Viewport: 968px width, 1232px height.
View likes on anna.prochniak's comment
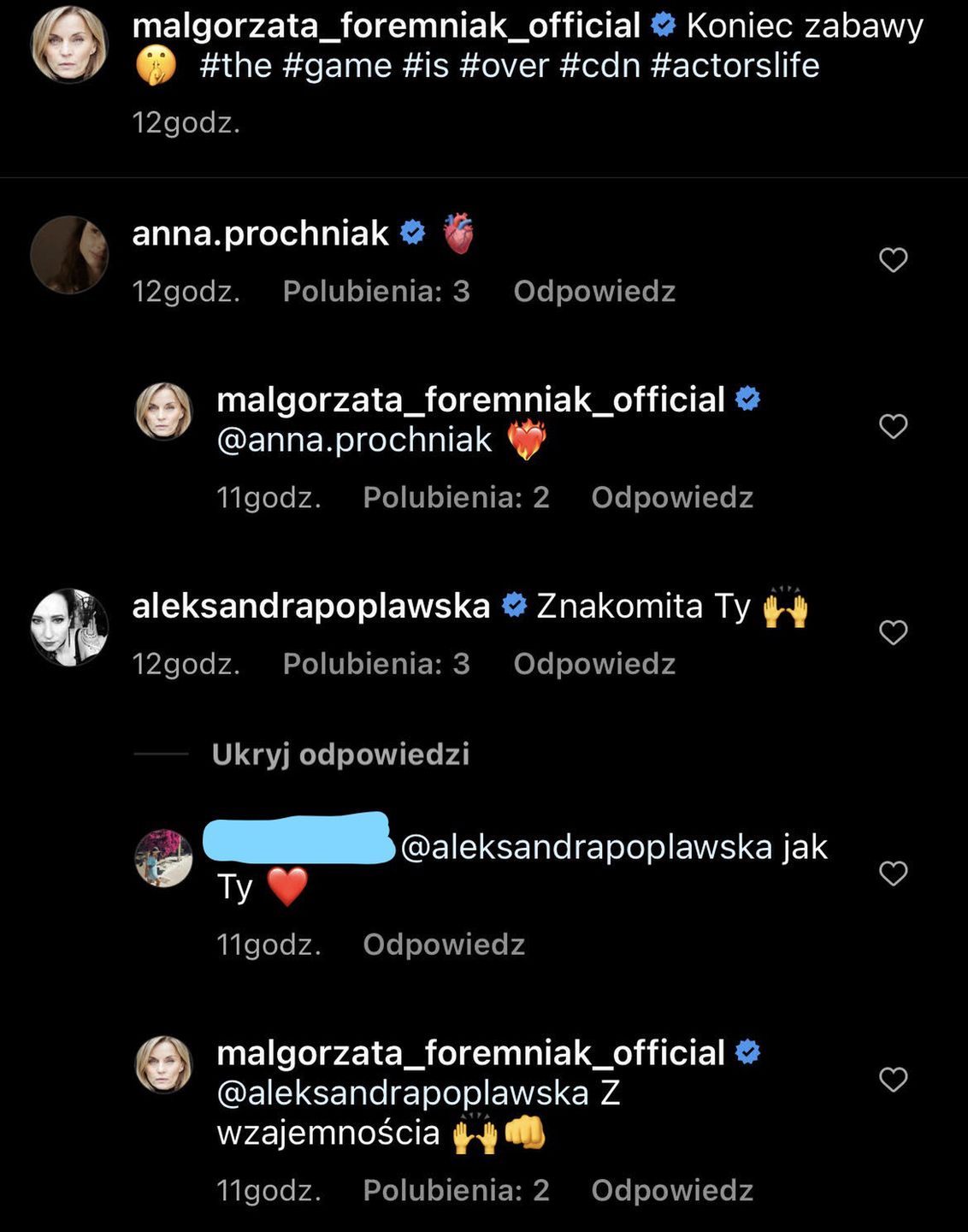click(x=376, y=292)
